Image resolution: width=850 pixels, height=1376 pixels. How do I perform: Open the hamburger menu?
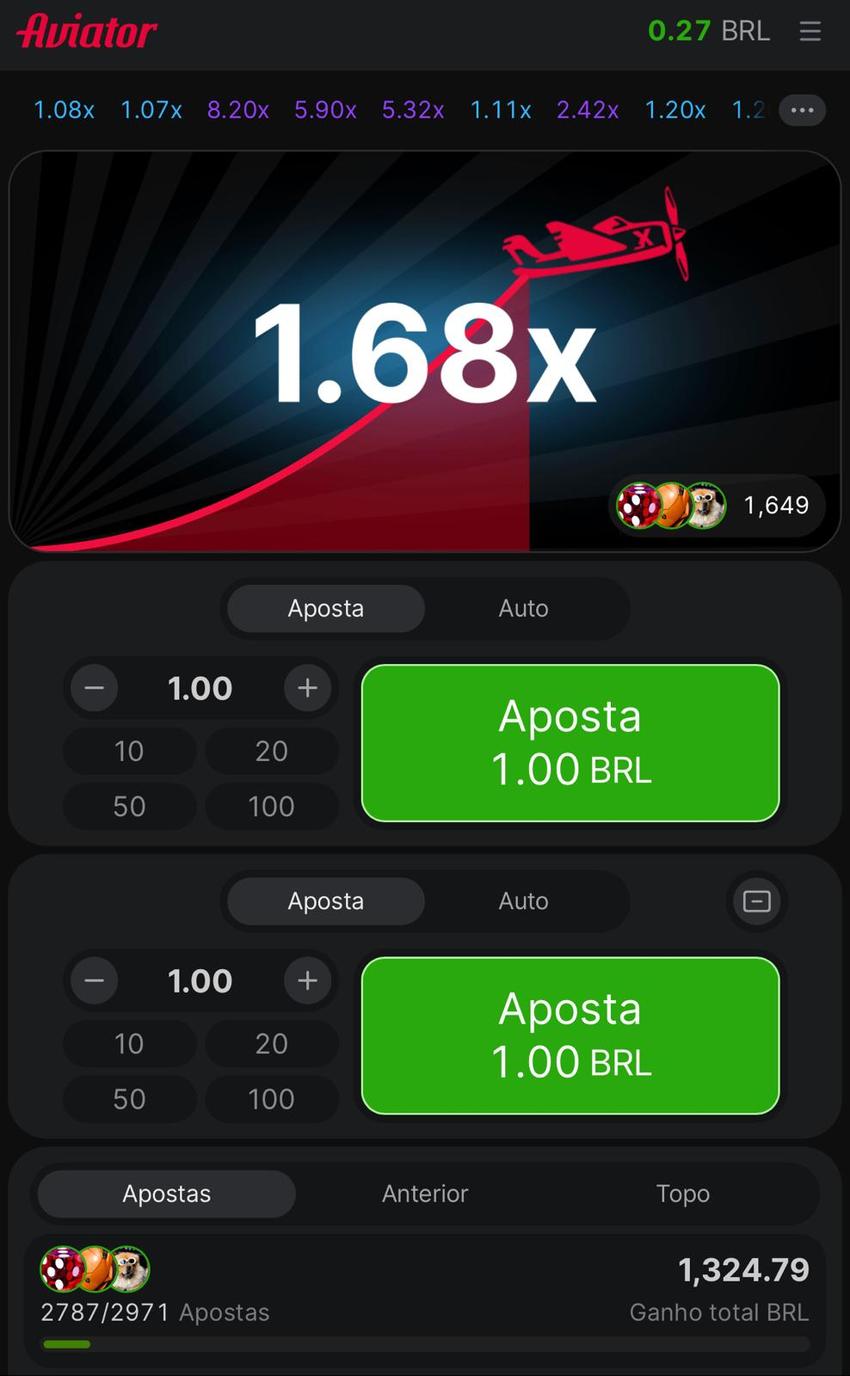pyautogui.click(x=810, y=31)
